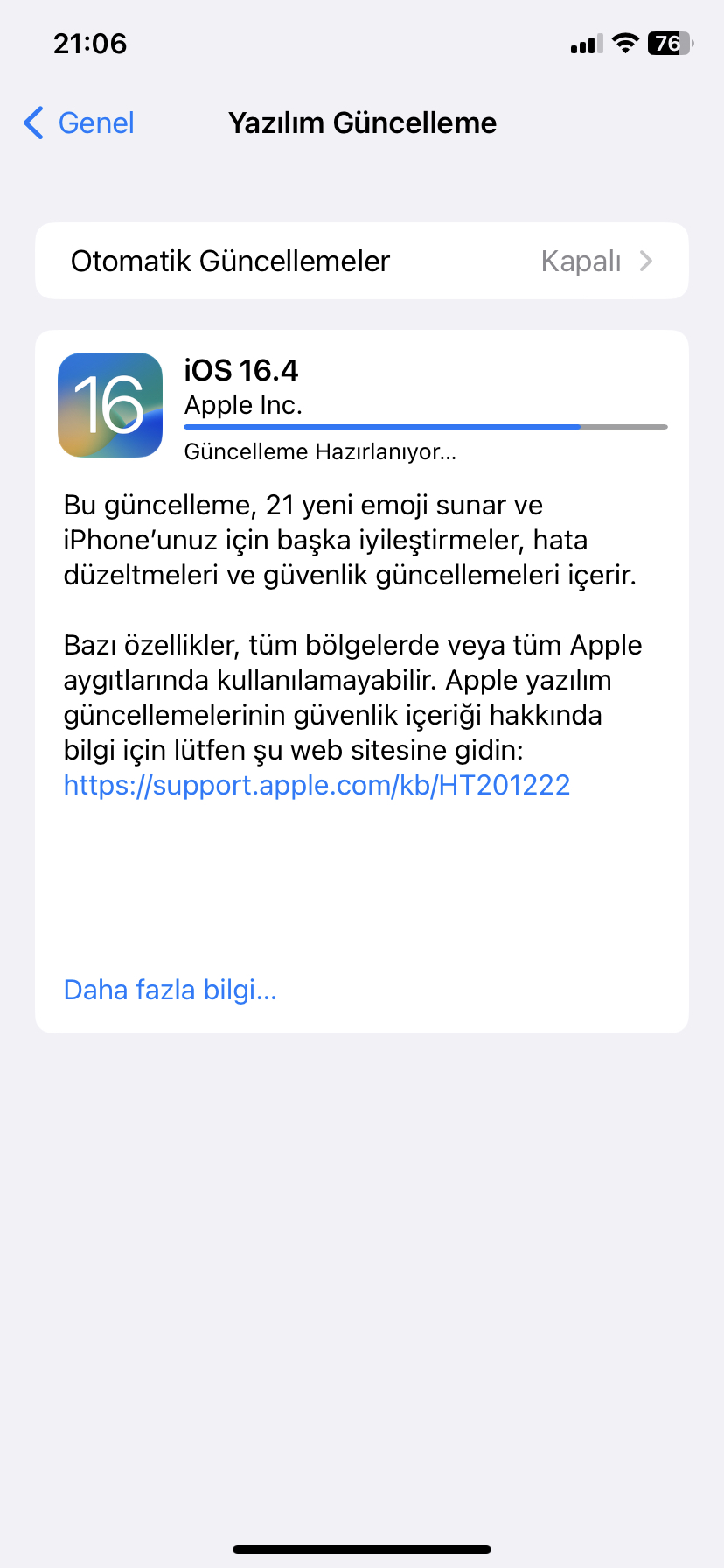Tap Daha fazla bilgi link
The height and width of the screenshot is (1568, 724).
coord(170,990)
